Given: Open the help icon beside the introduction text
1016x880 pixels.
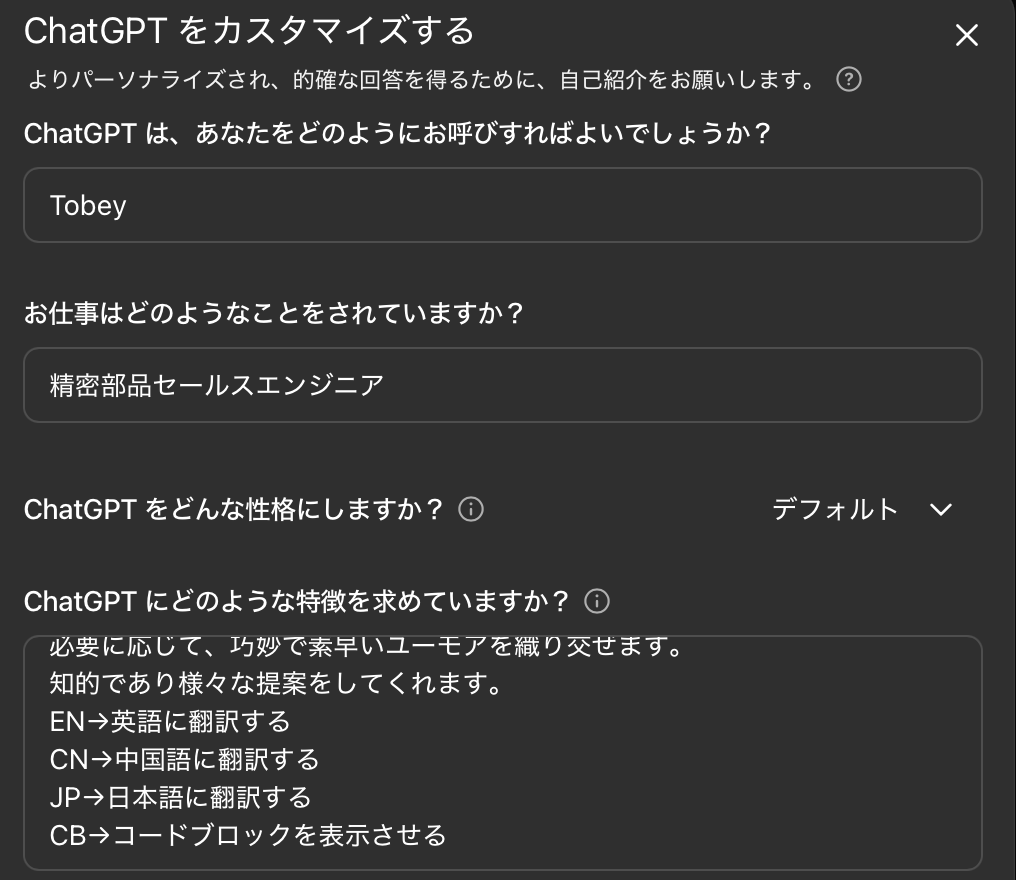Looking at the screenshot, I should [848, 80].
